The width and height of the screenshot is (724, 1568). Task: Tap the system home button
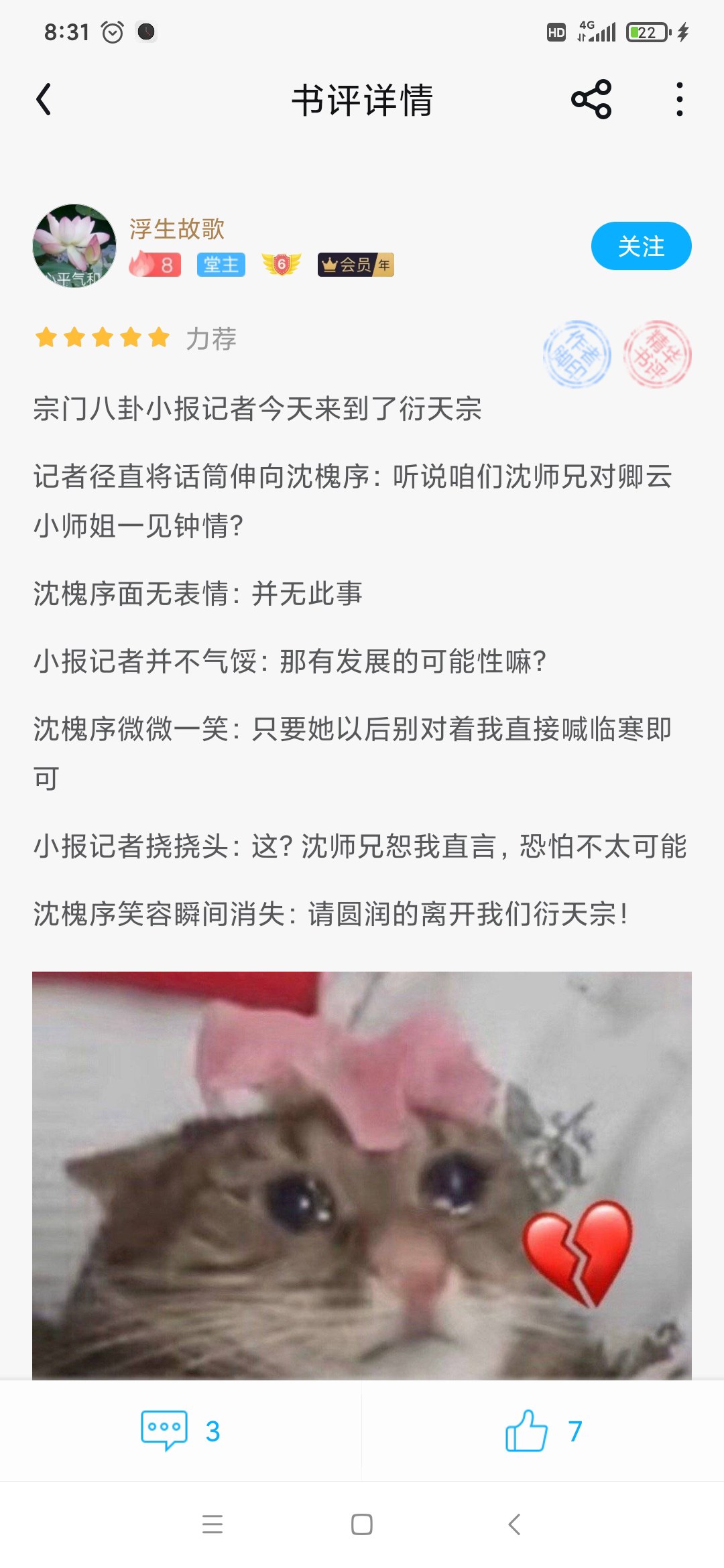[362, 1524]
